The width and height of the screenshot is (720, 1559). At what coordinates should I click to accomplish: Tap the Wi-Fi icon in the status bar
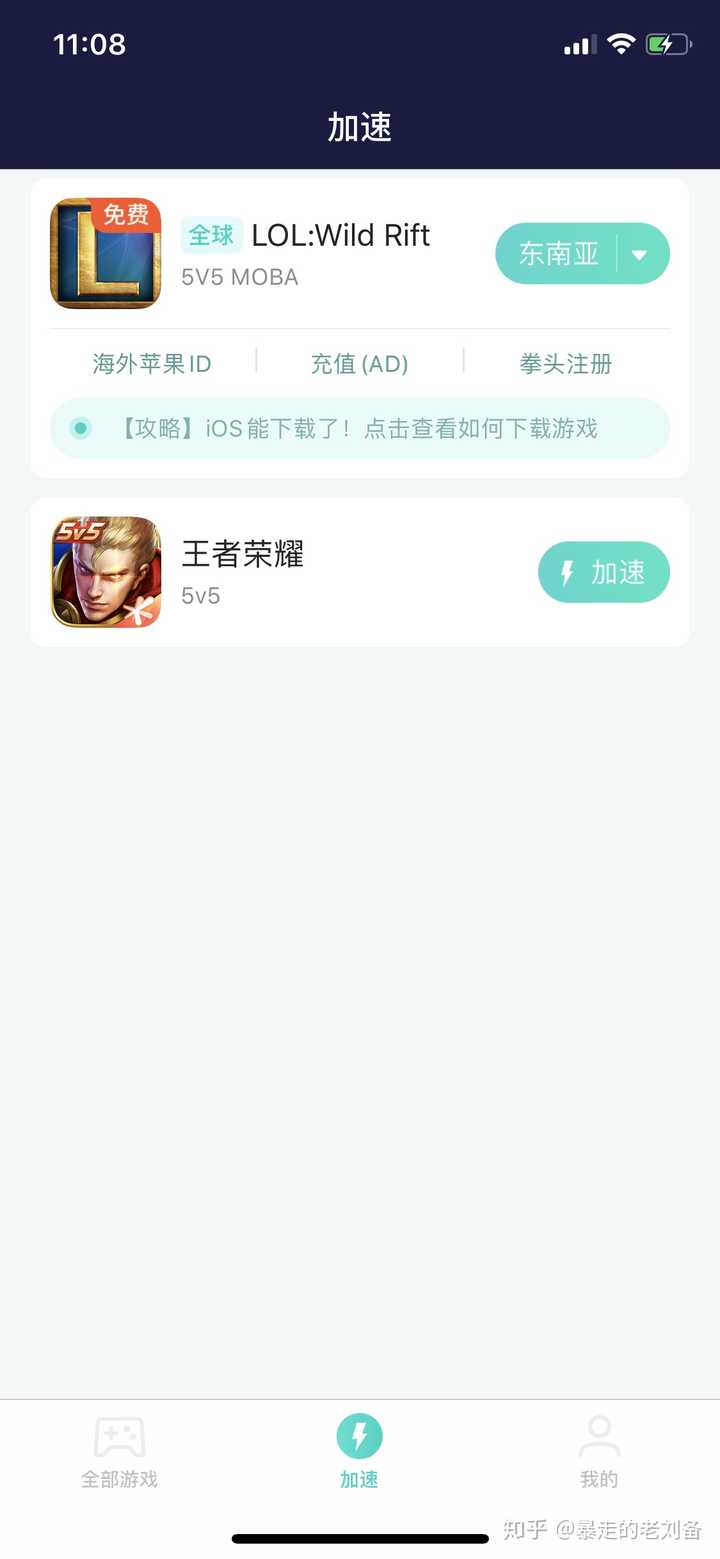coord(621,44)
